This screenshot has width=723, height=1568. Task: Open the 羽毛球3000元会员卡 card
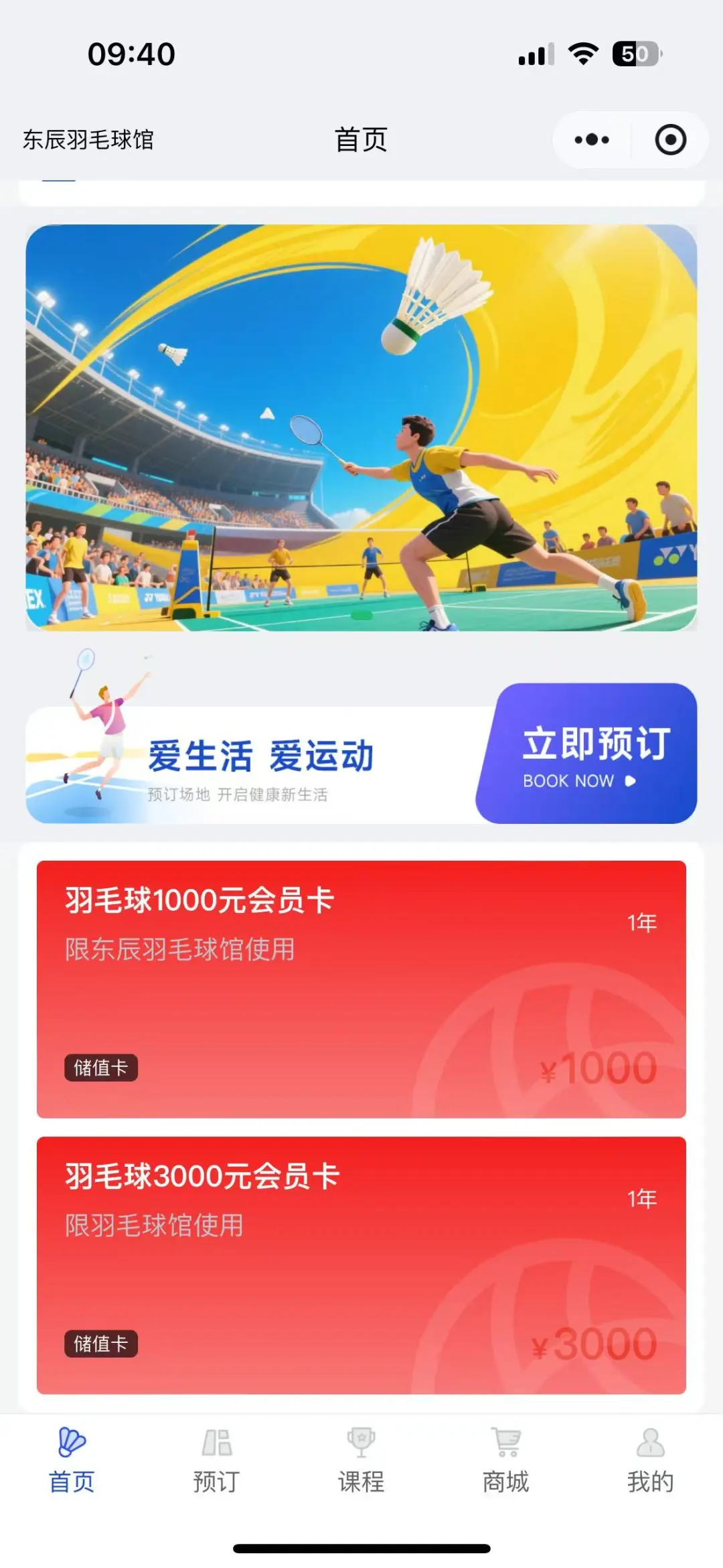[361, 1259]
